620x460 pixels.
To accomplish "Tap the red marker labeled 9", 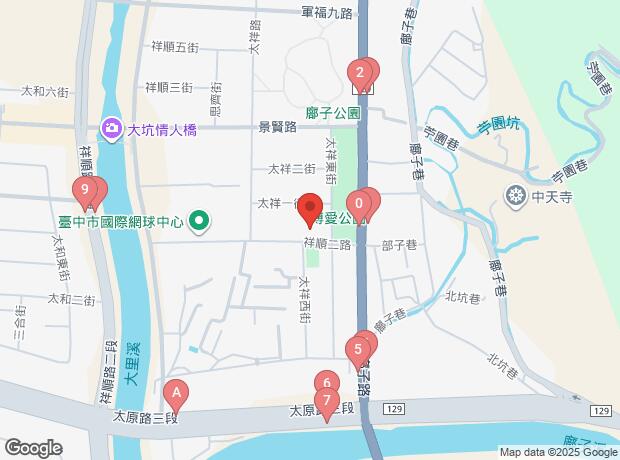I will pyautogui.click(x=87, y=189).
